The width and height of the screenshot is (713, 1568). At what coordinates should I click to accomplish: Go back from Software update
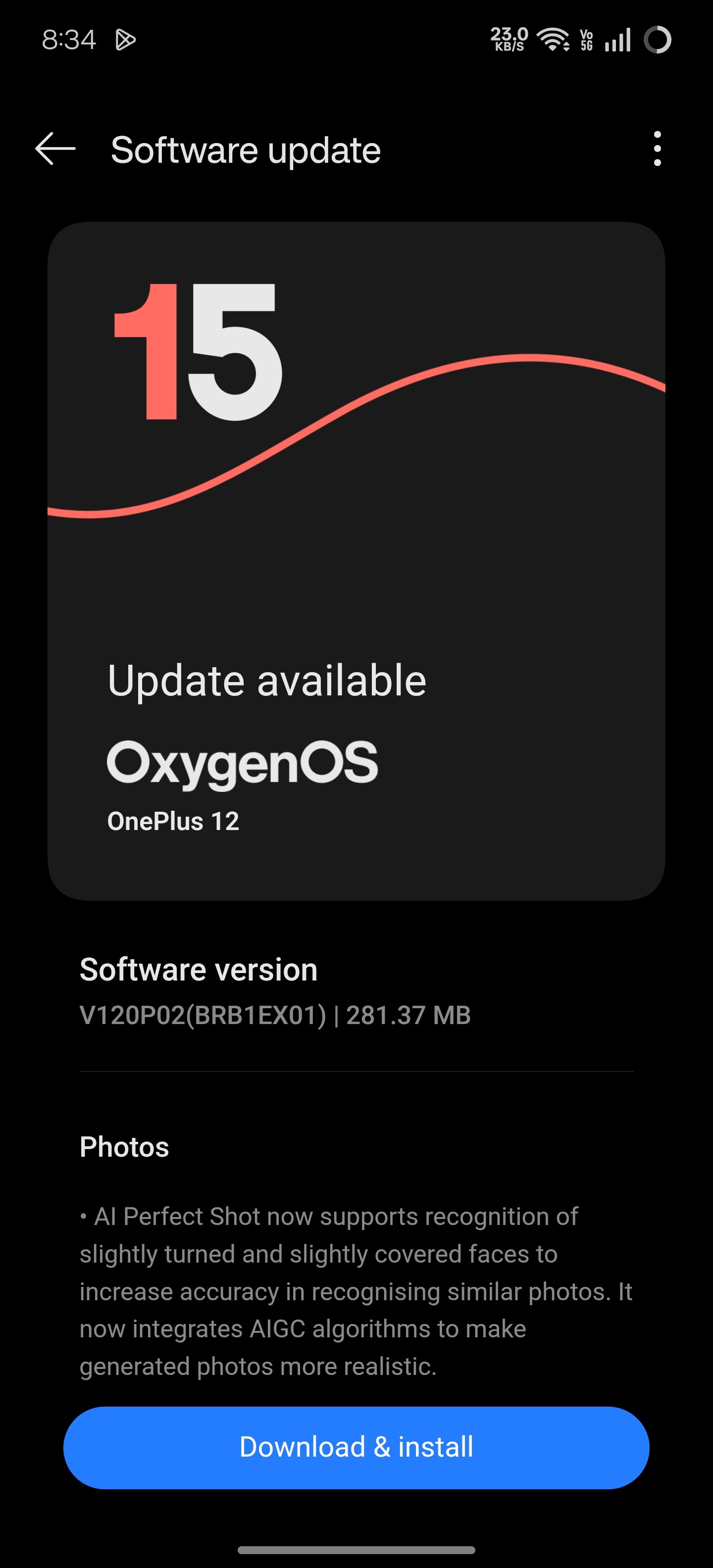click(x=55, y=148)
